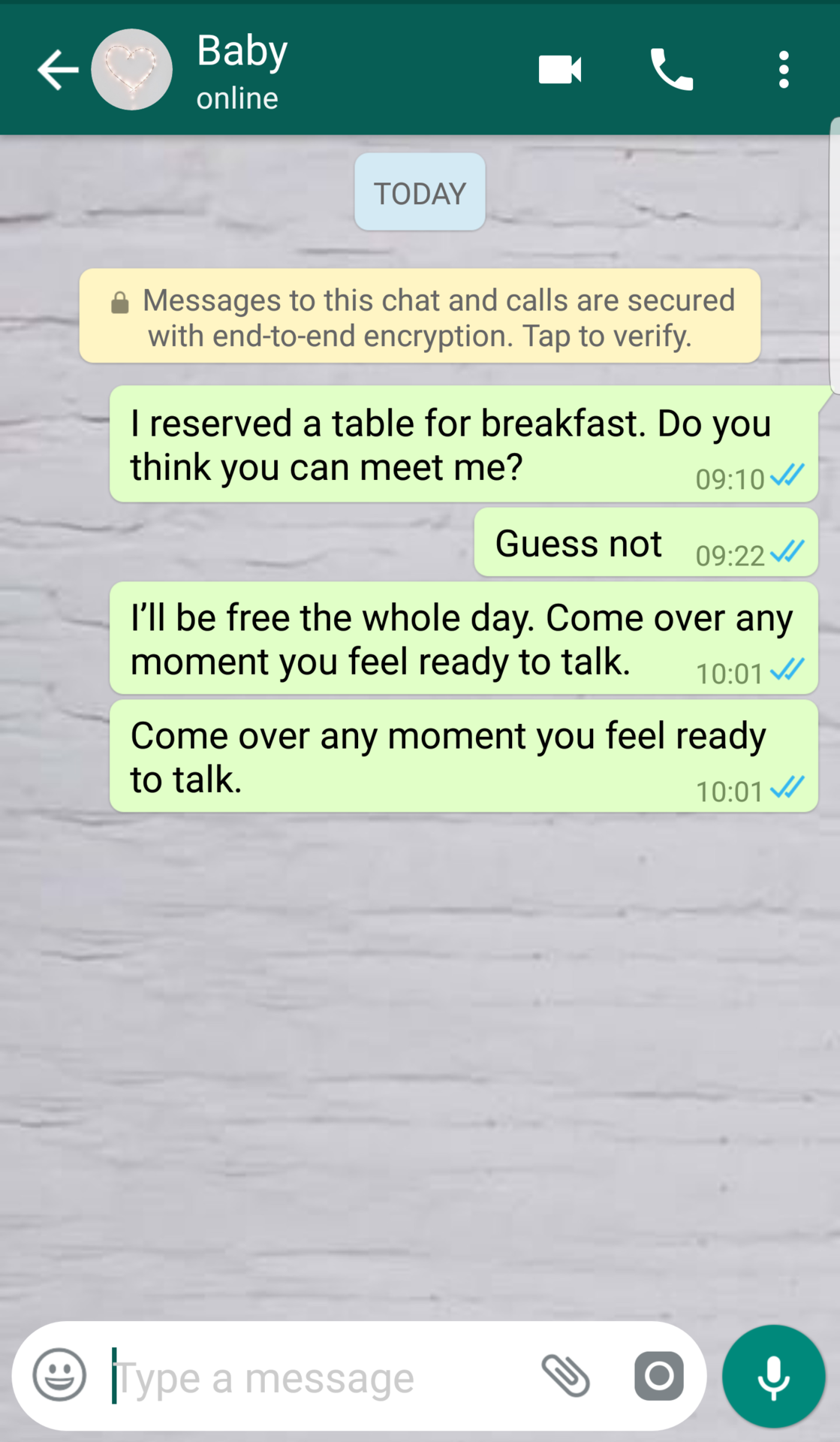Open the emoji picker
The height and width of the screenshot is (1442, 840).
pyautogui.click(x=59, y=1376)
